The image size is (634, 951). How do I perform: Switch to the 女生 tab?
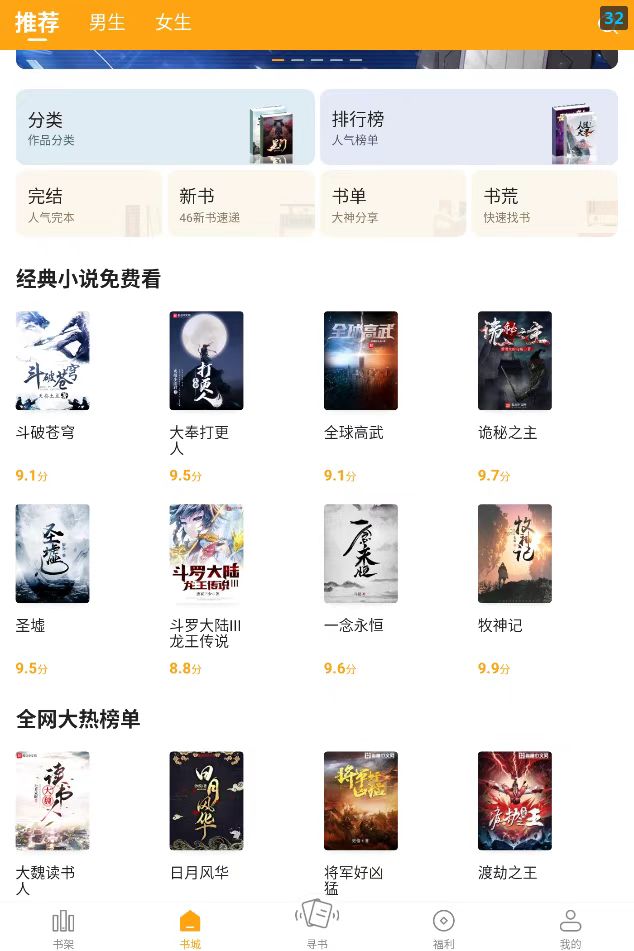point(173,22)
